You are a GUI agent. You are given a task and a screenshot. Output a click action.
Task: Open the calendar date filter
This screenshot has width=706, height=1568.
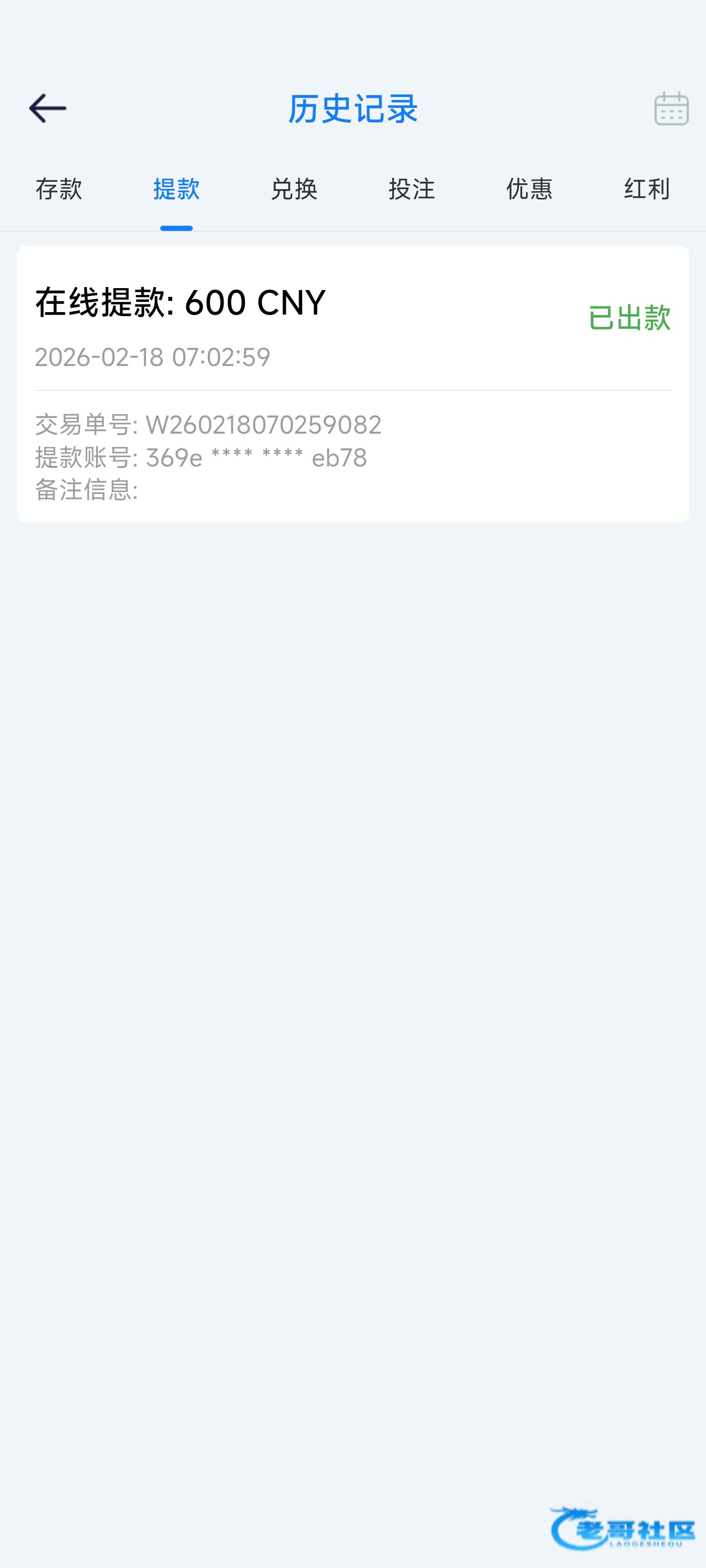[671, 109]
